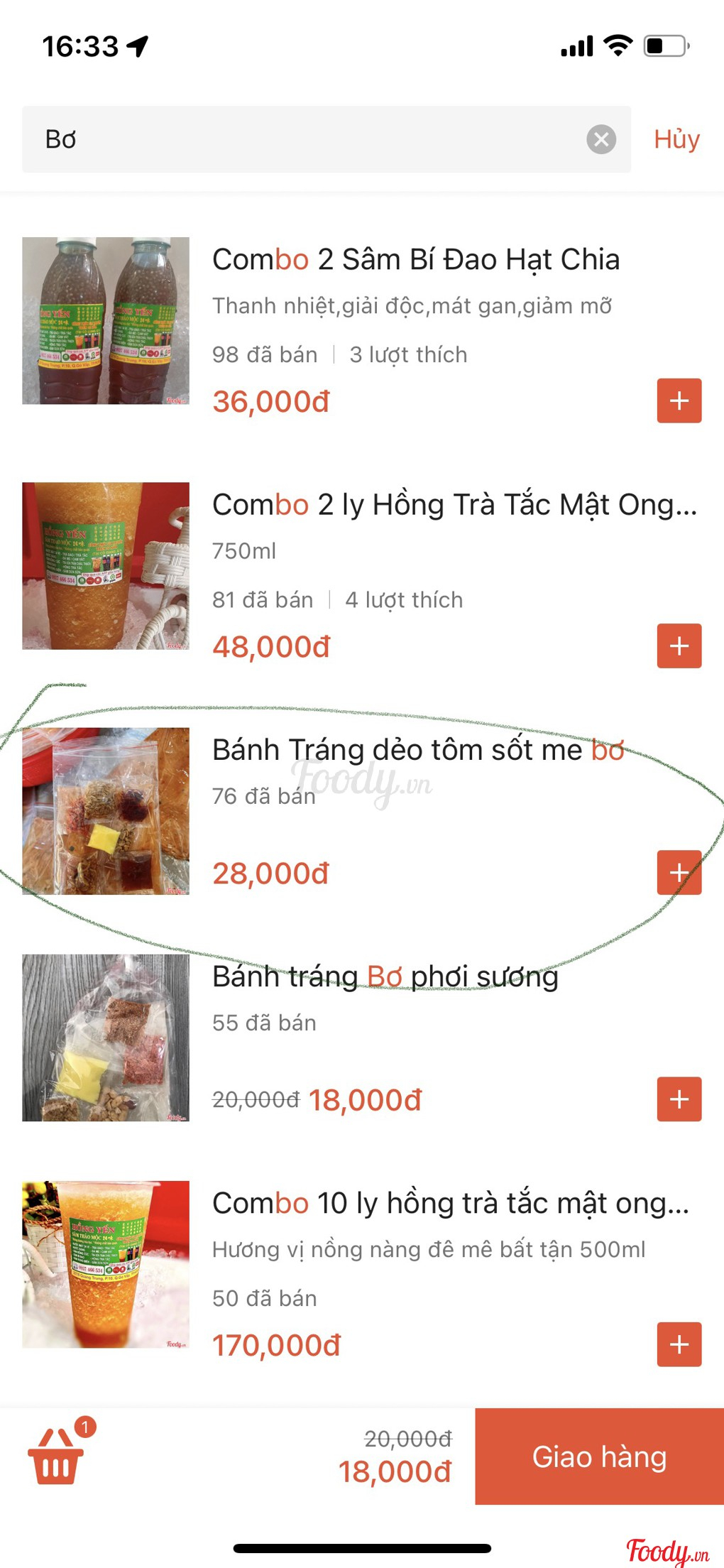Viewport: 724px width, 1568px height.
Task: Clear the search text "Bơ"
Action: 600,139
